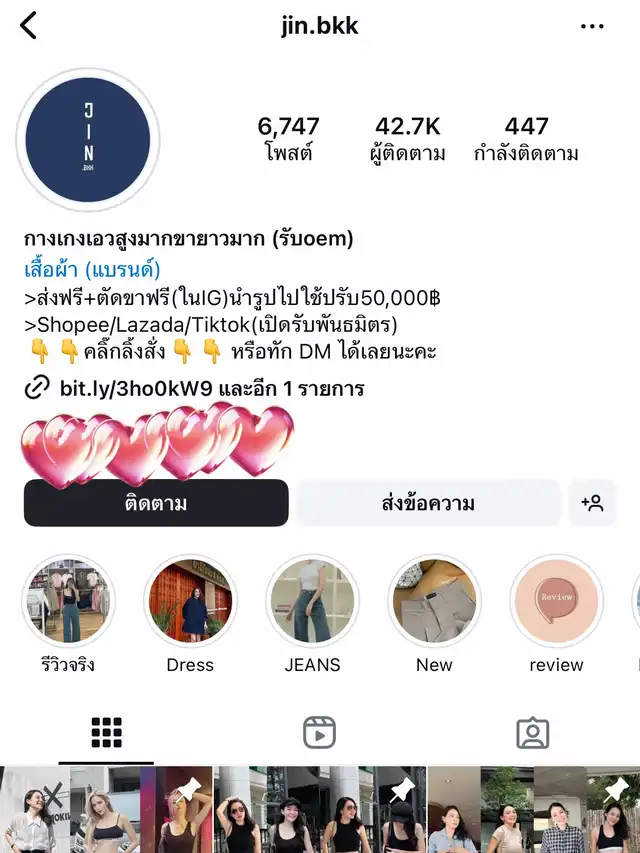The width and height of the screenshot is (640, 853).
Task: Follow jin.bkk with the ติดตาม button
Action: 156,503
